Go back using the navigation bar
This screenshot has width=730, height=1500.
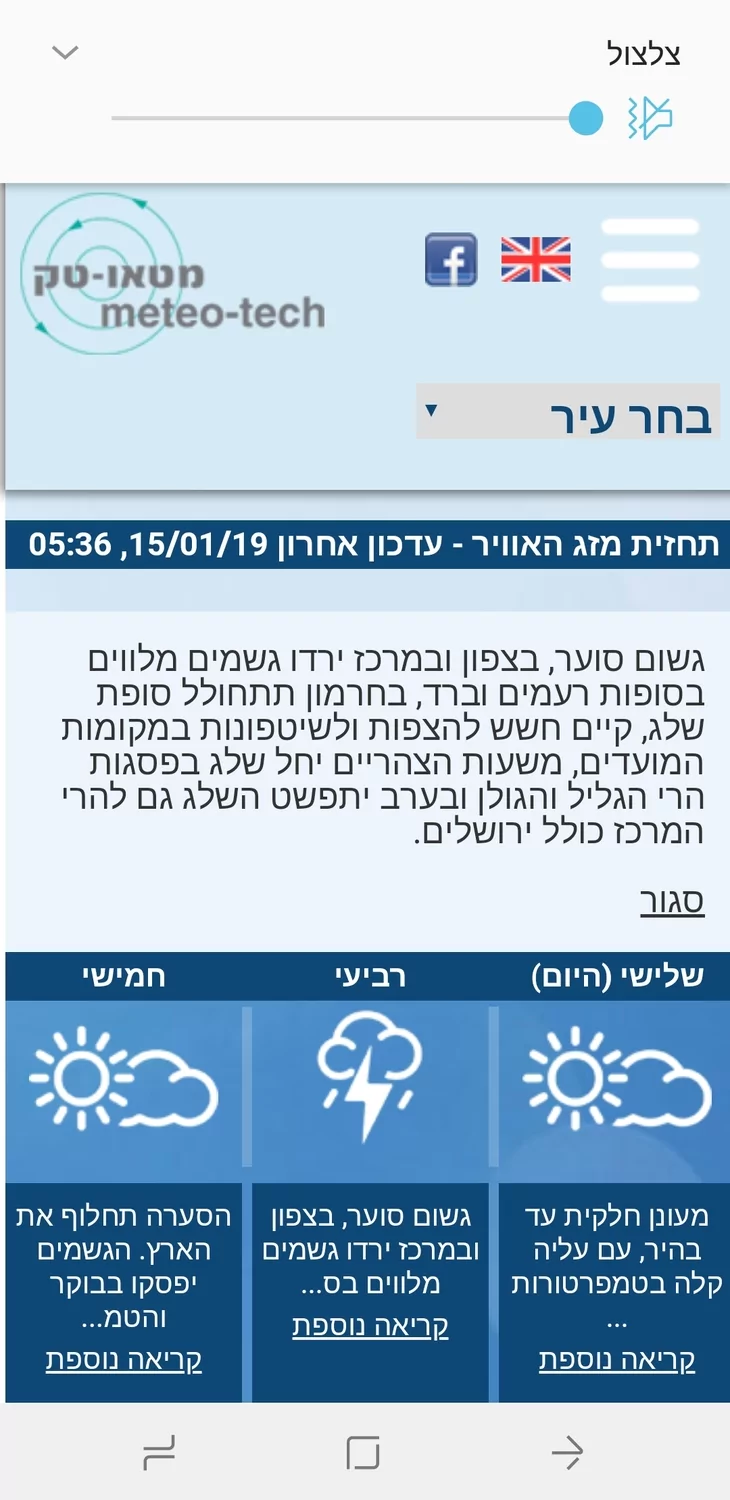(x=567, y=1452)
